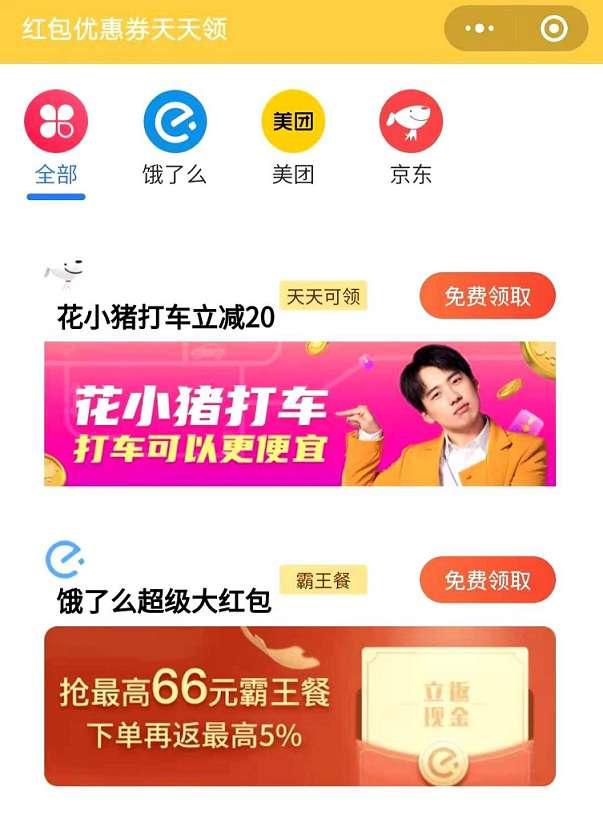The width and height of the screenshot is (603, 830).
Task: Claim 饿了么超级大红包 with 免费领取
Action: coord(487,580)
